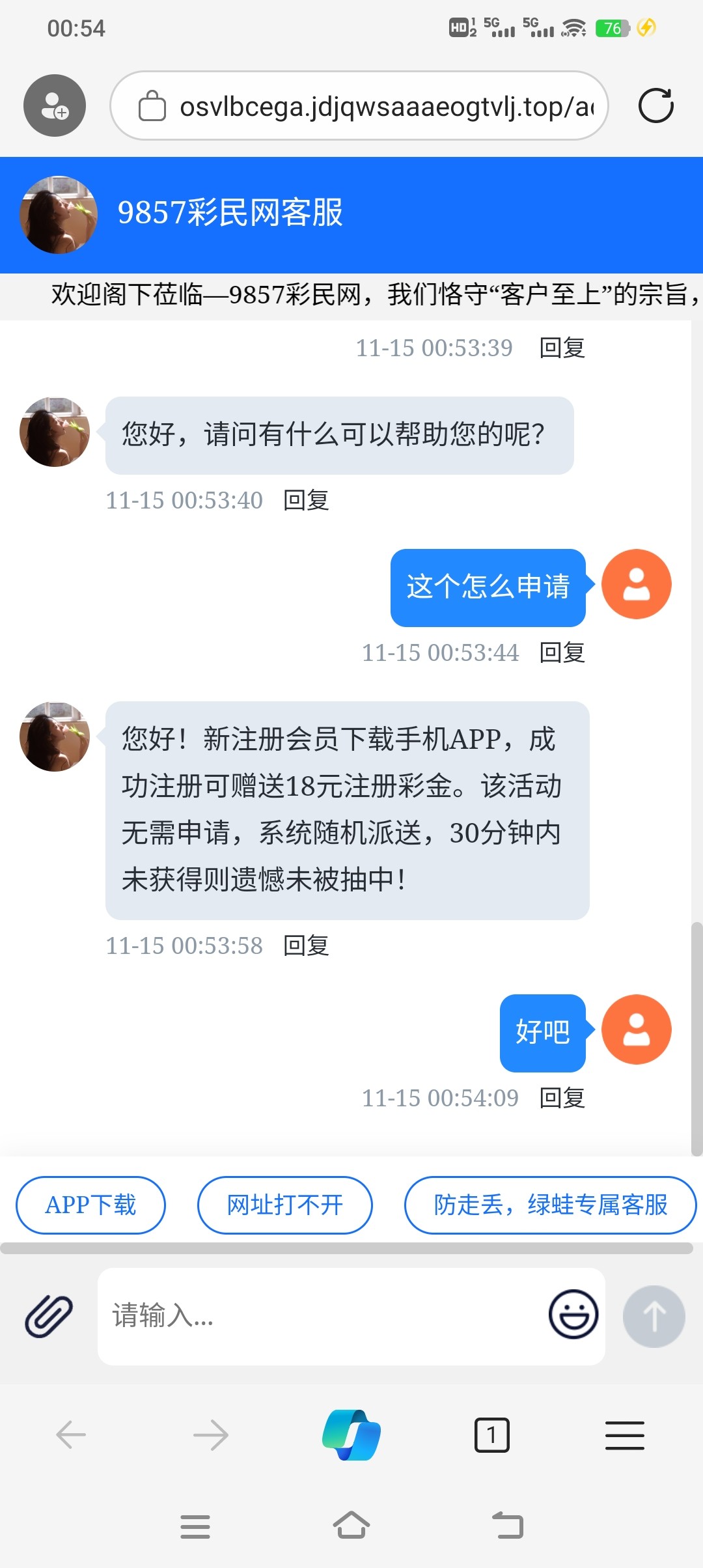This screenshot has height=1568, width=703.
Task: Open the browser tabs switcher
Action: click(491, 1435)
